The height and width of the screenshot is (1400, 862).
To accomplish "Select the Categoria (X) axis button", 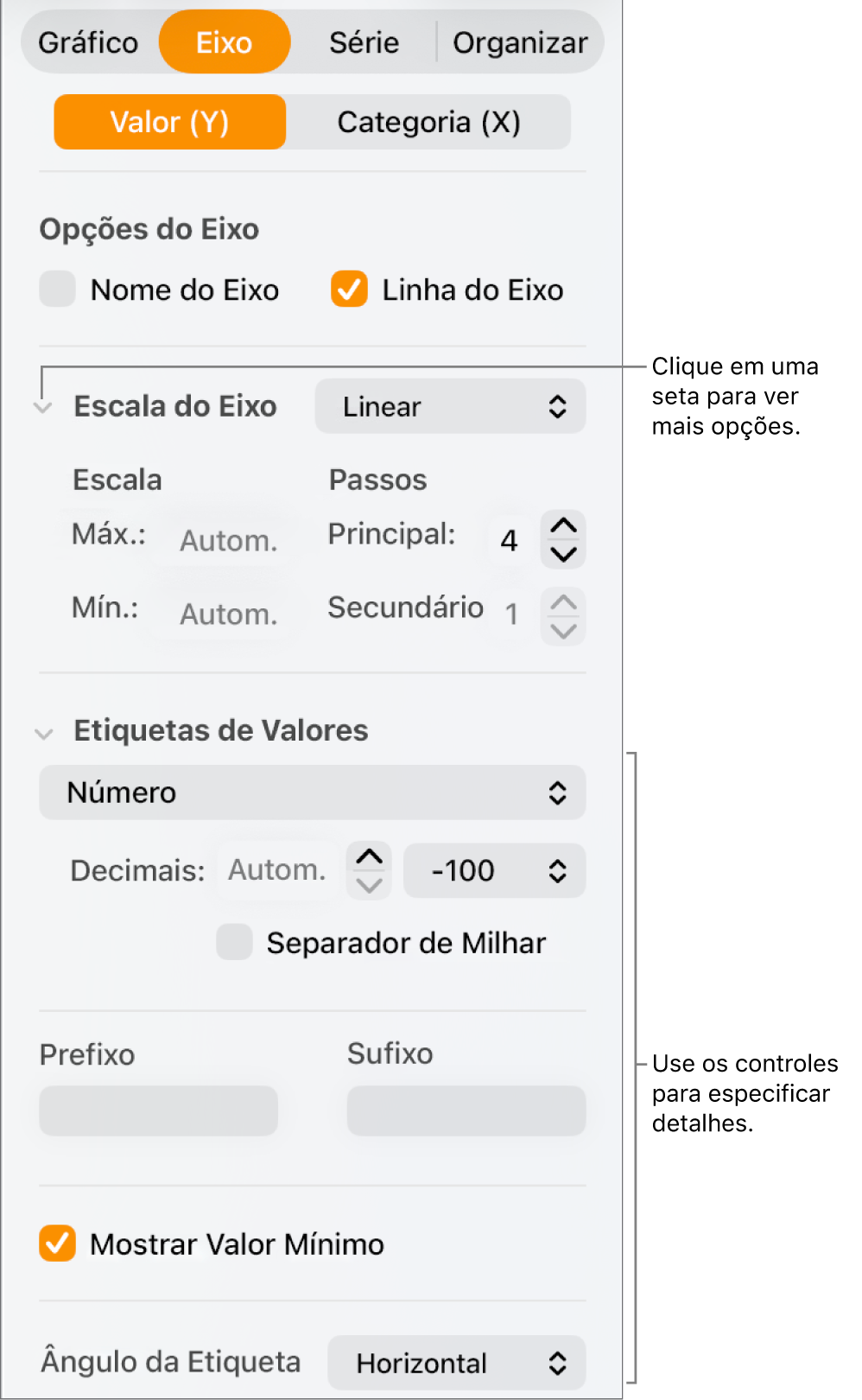I will coord(428,122).
